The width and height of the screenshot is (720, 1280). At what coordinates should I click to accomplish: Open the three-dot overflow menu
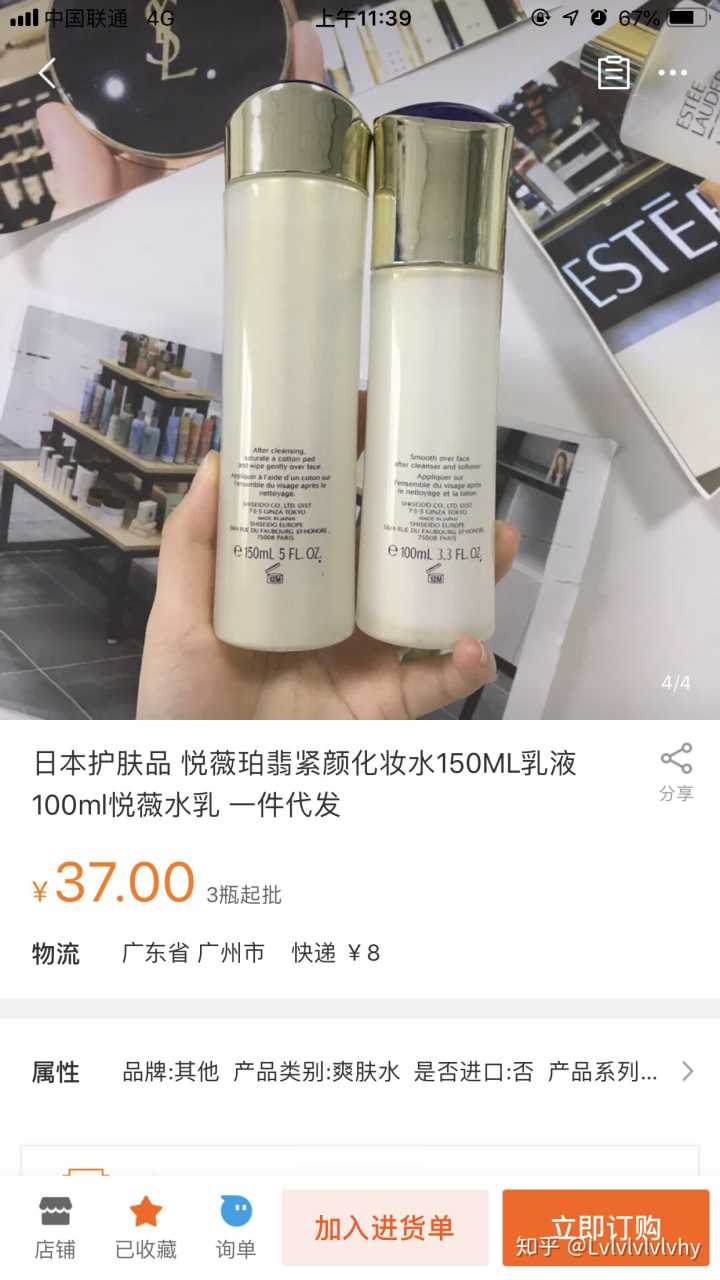coord(673,73)
